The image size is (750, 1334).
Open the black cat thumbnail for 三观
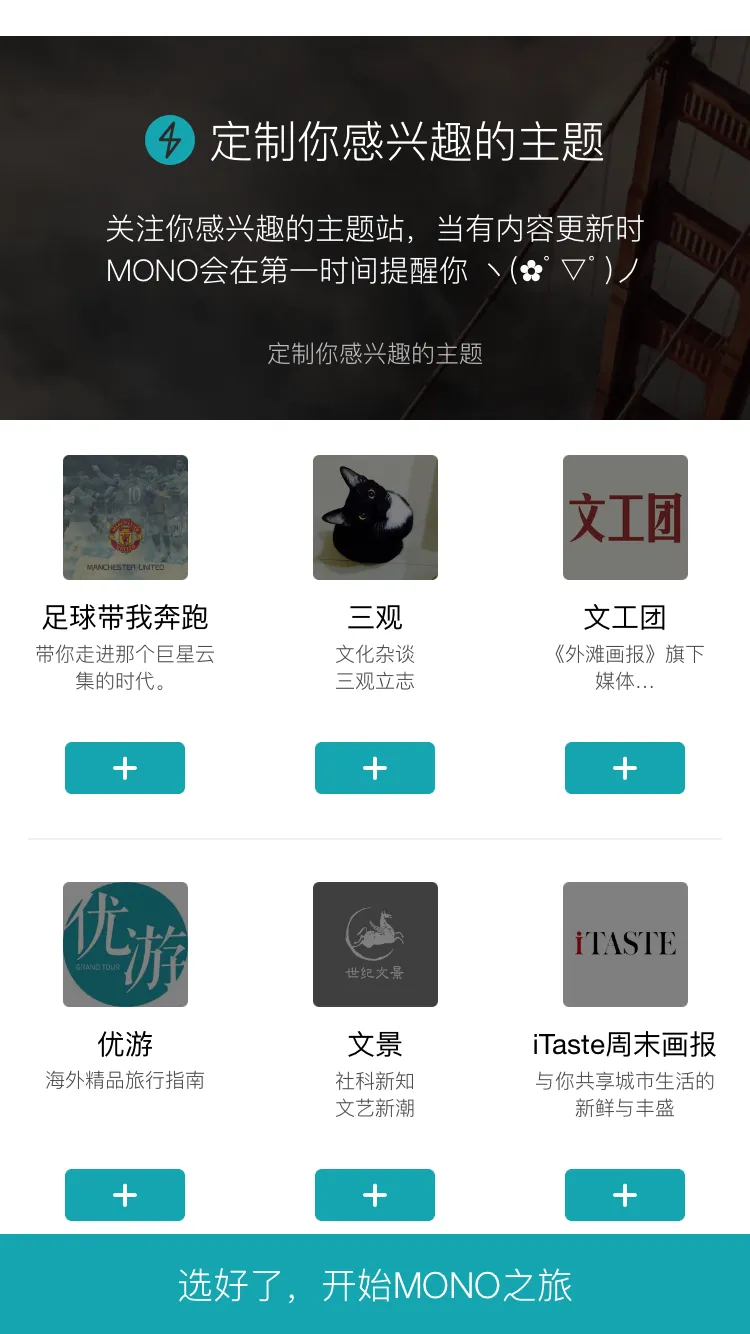click(x=374, y=517)
